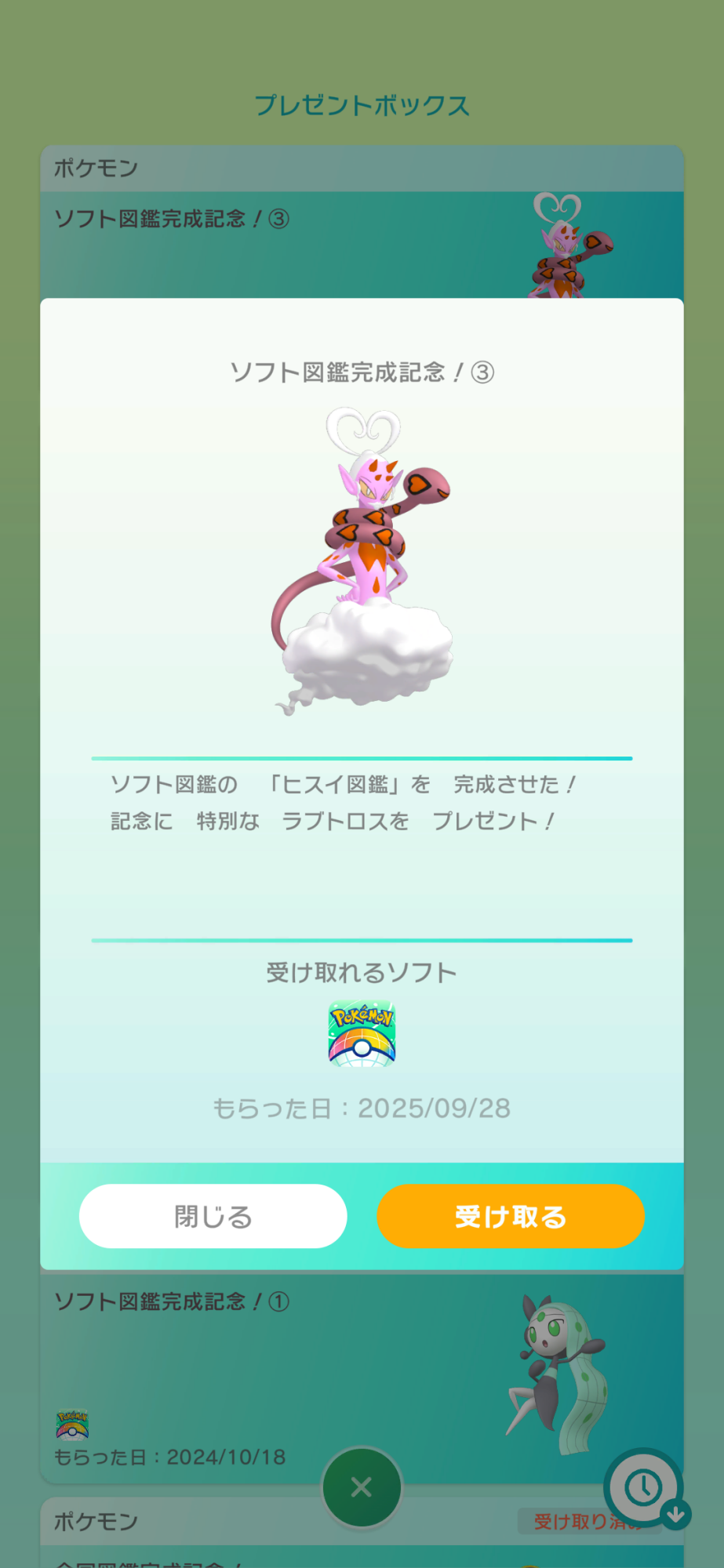724x1568 pixels.
Task: Close the dialog with 閉じる
Action: click(213, 1216)
